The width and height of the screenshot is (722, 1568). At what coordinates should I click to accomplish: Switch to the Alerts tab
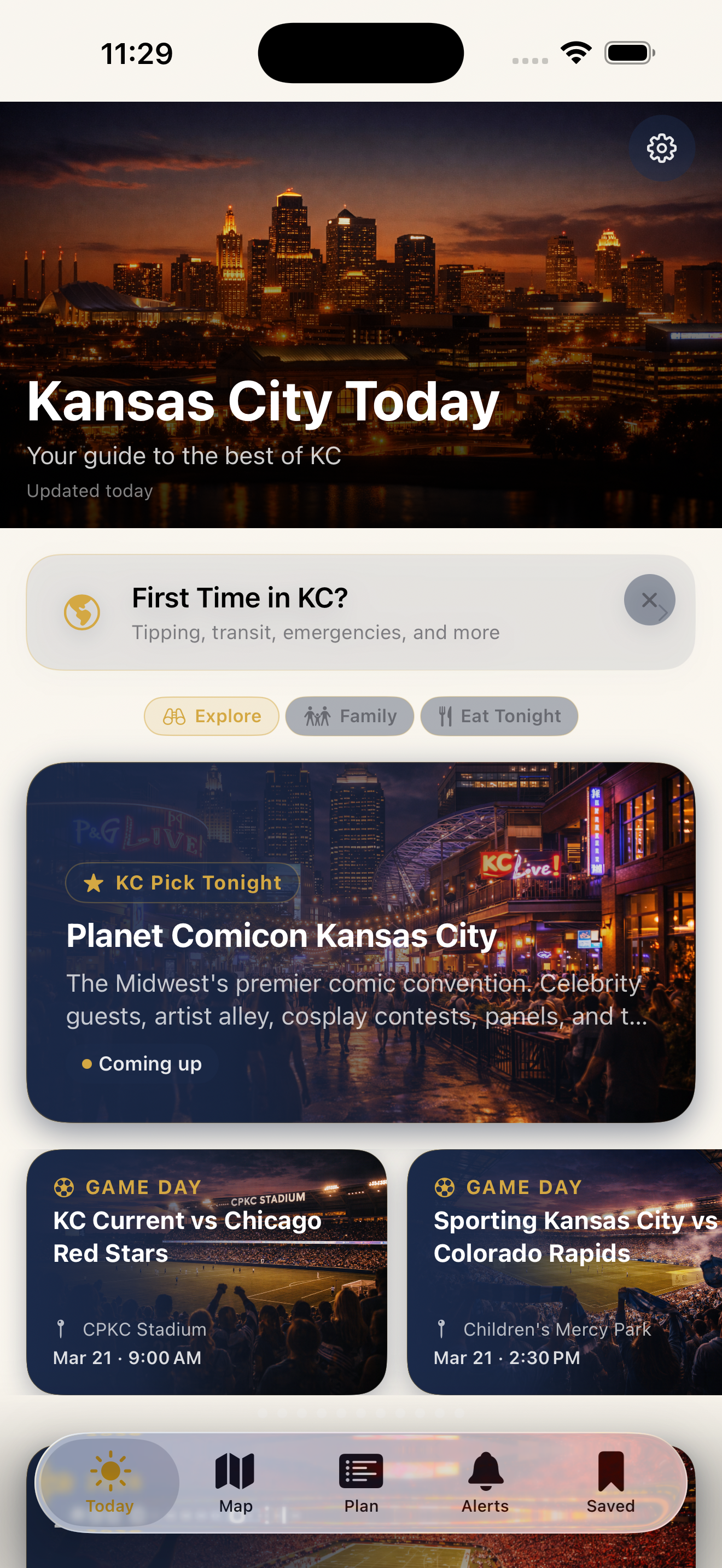point(485,1482)
